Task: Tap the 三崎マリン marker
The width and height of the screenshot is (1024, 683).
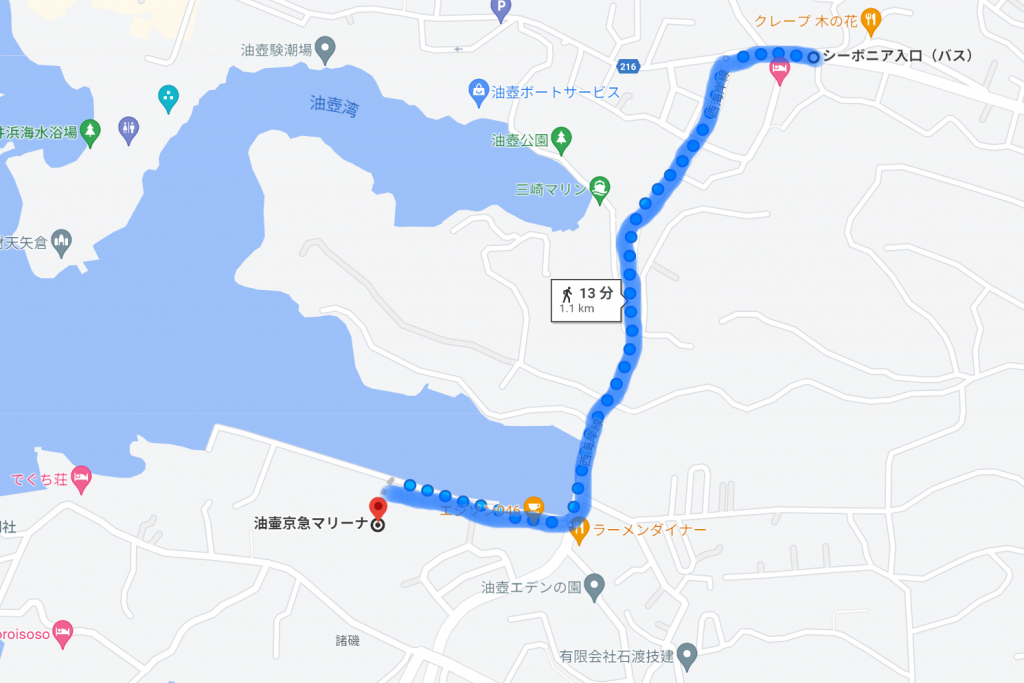Action: [x=599, y=186]
